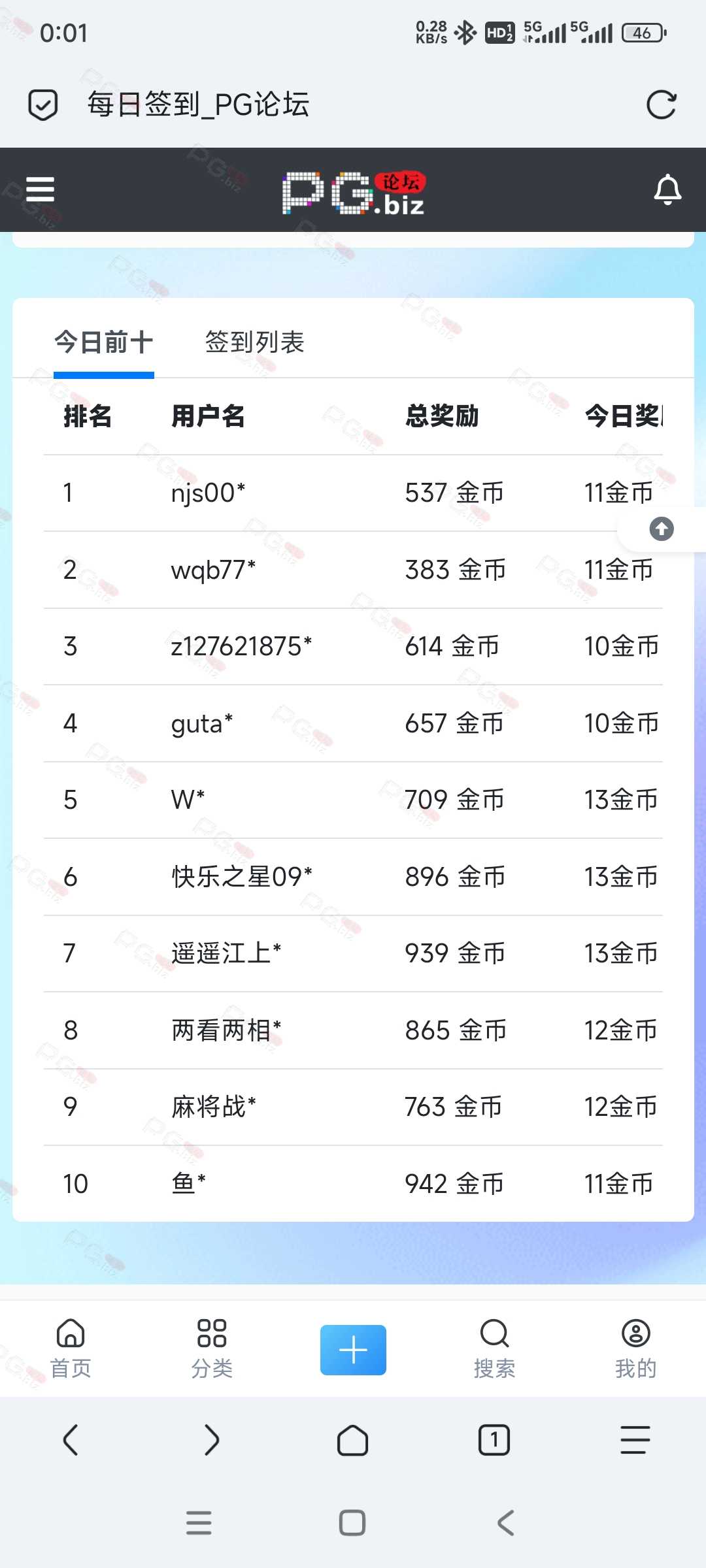
Task: Tap the system back navigation button
Action: (506, 1523)
